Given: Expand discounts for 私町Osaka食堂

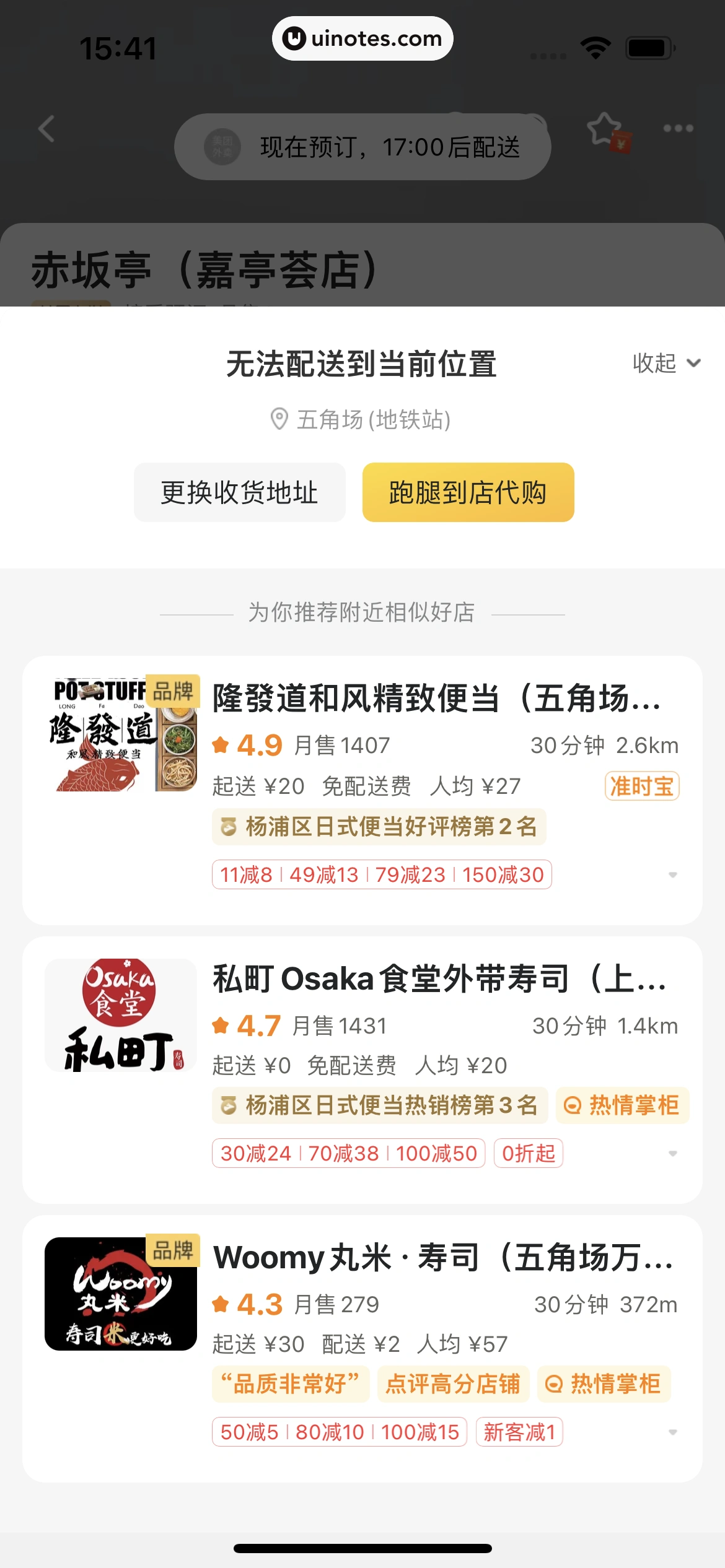Looking at the screenshot, I should (x=673, y=1154).
